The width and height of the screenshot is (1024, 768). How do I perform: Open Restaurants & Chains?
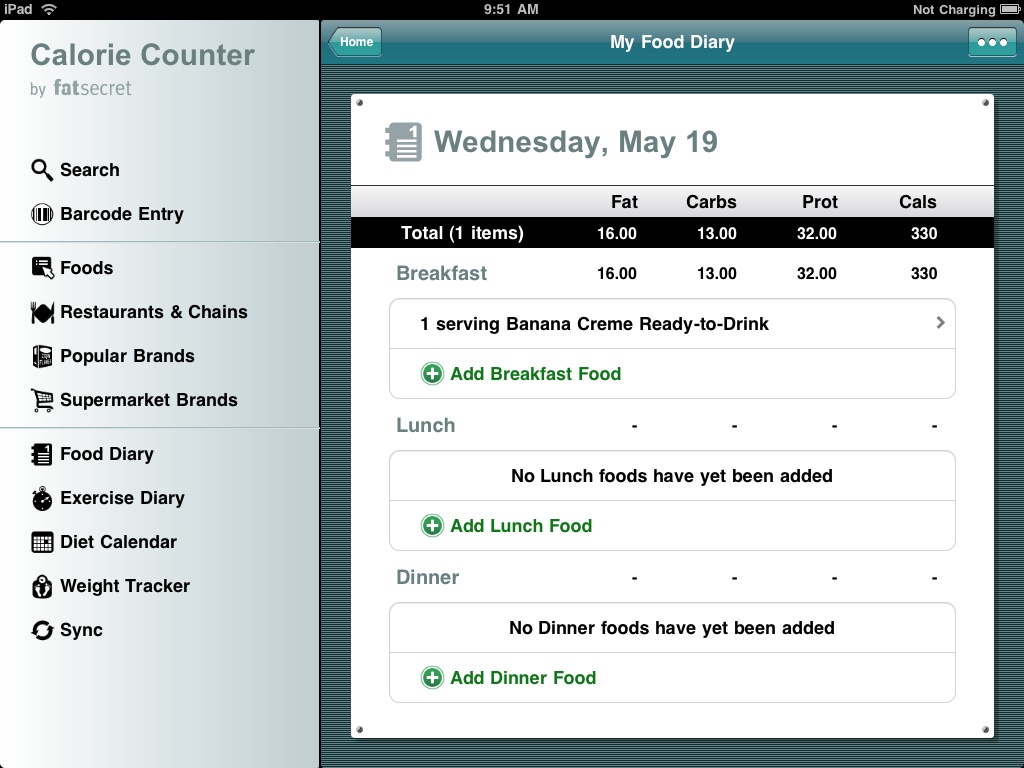coord(152,312)
